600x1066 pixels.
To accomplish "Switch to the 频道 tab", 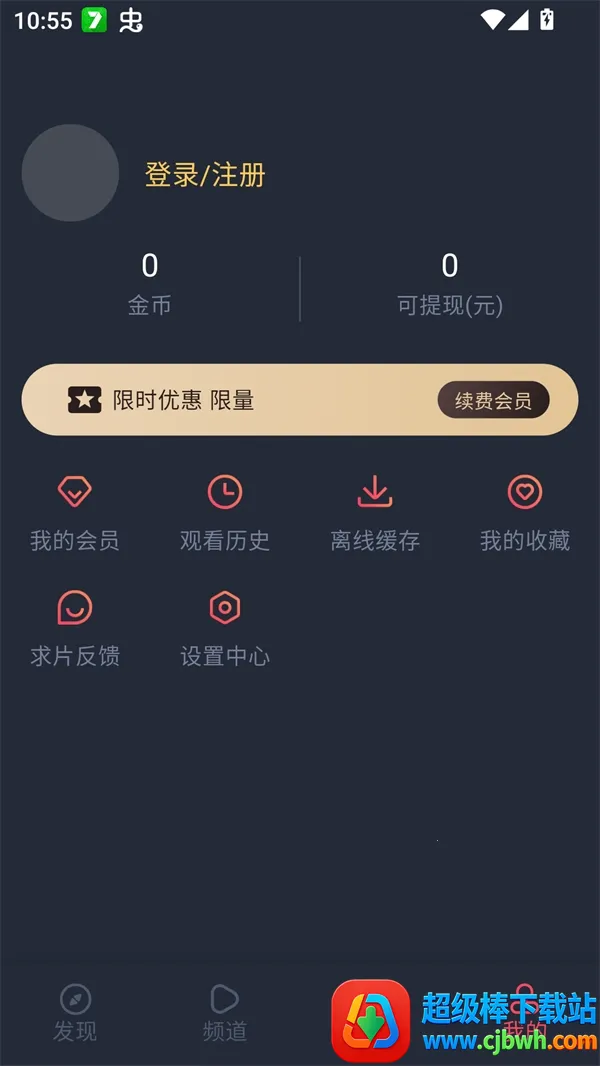I will click(x=225, y=1012).
